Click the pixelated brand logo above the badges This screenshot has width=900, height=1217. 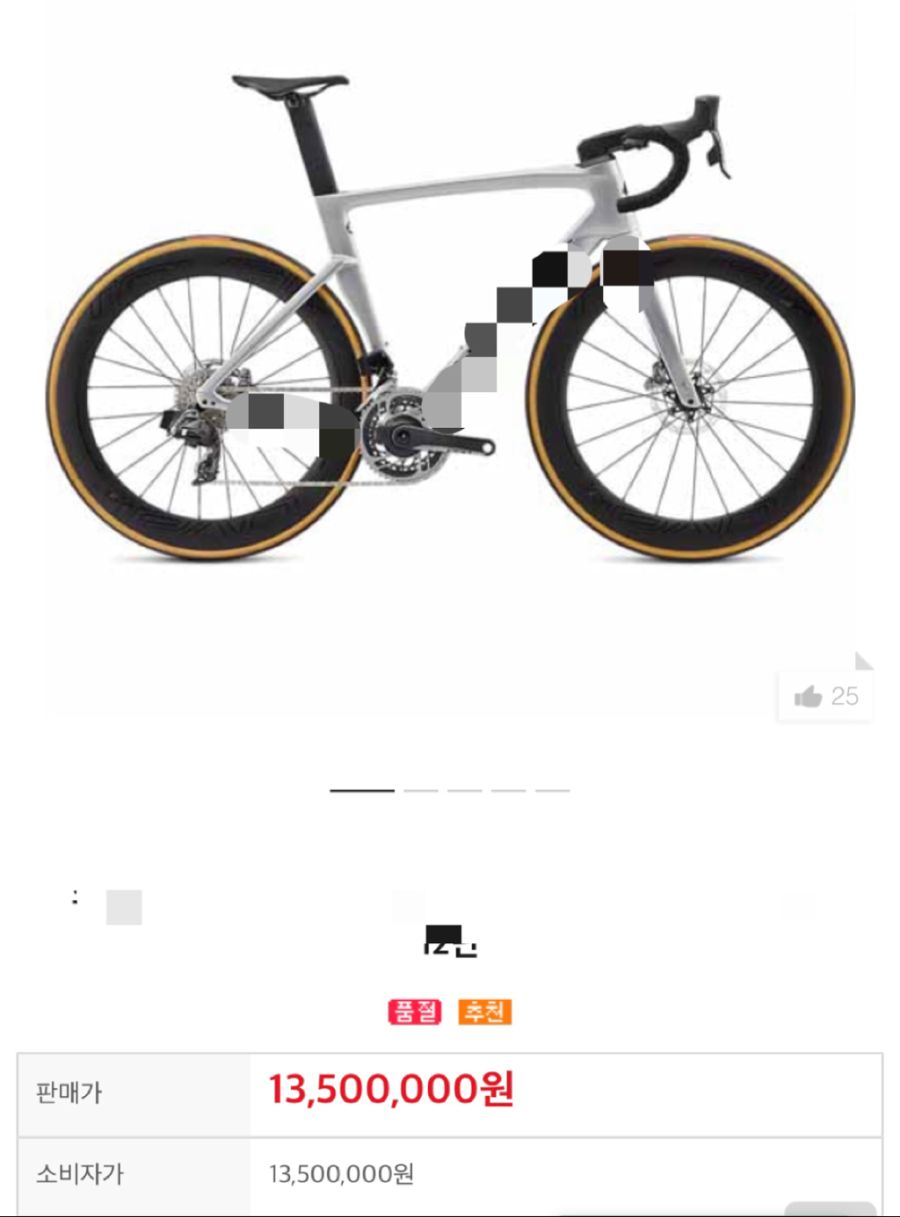[448, 941]
